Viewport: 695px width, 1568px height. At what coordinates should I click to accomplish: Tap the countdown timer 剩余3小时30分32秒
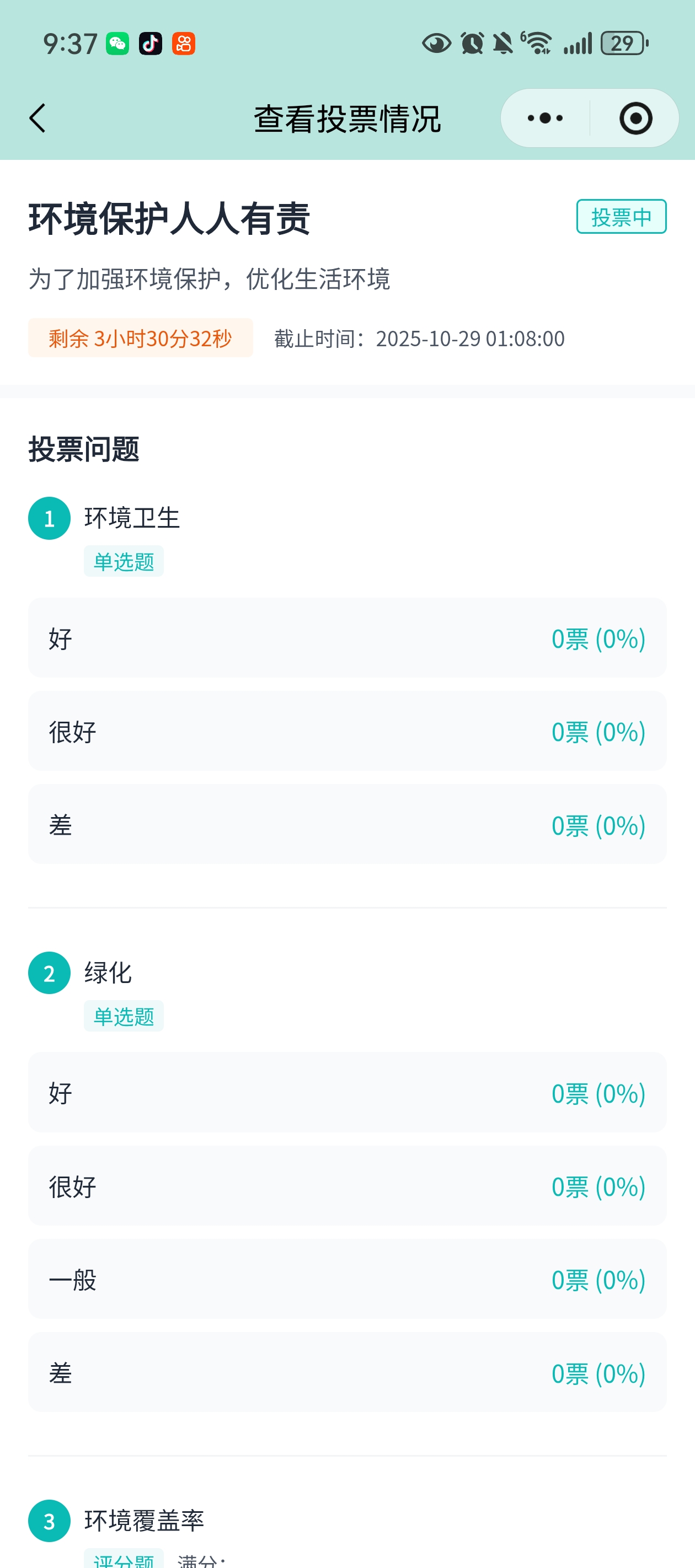[140, 339]
